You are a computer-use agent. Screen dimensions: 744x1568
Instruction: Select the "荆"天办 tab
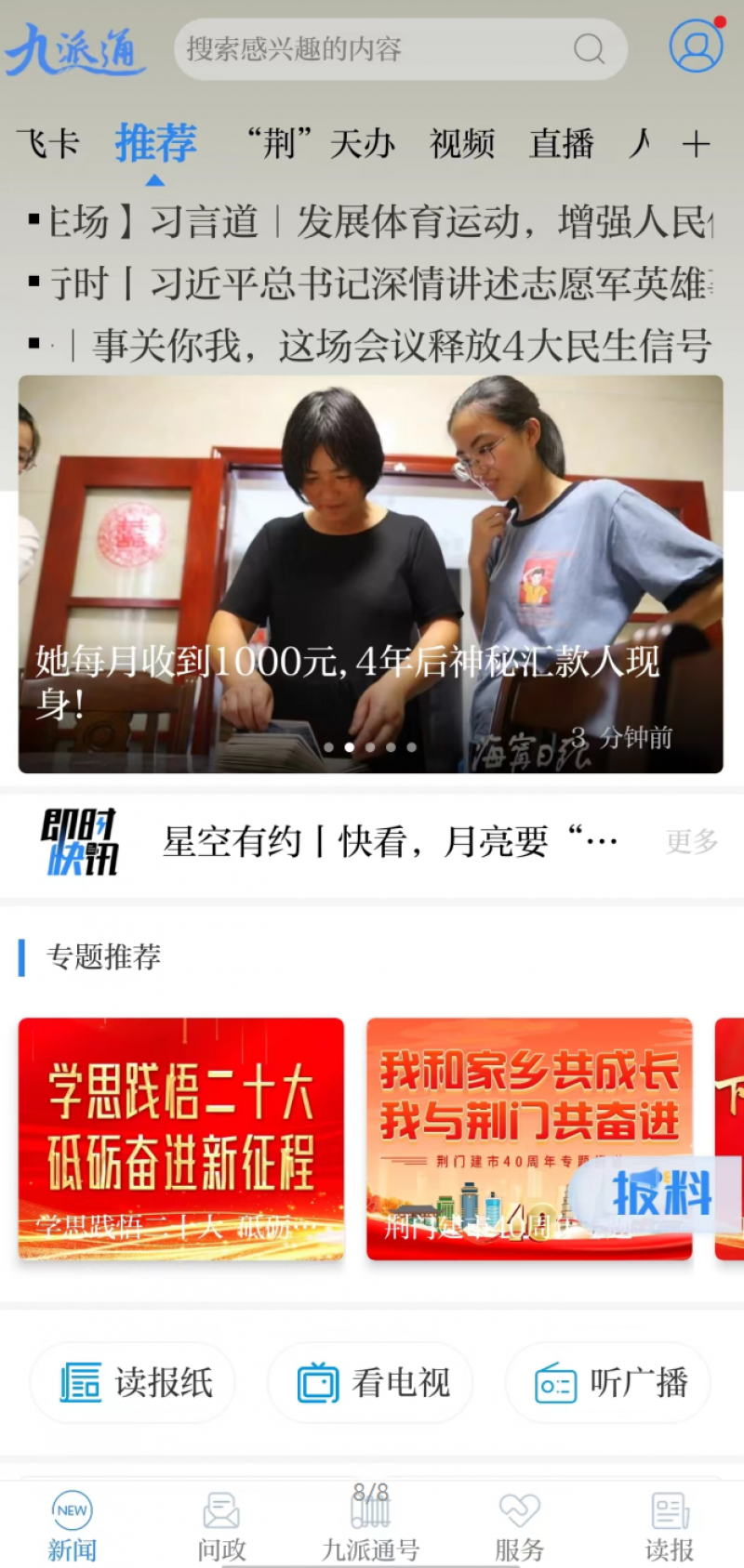coord(321,145)
